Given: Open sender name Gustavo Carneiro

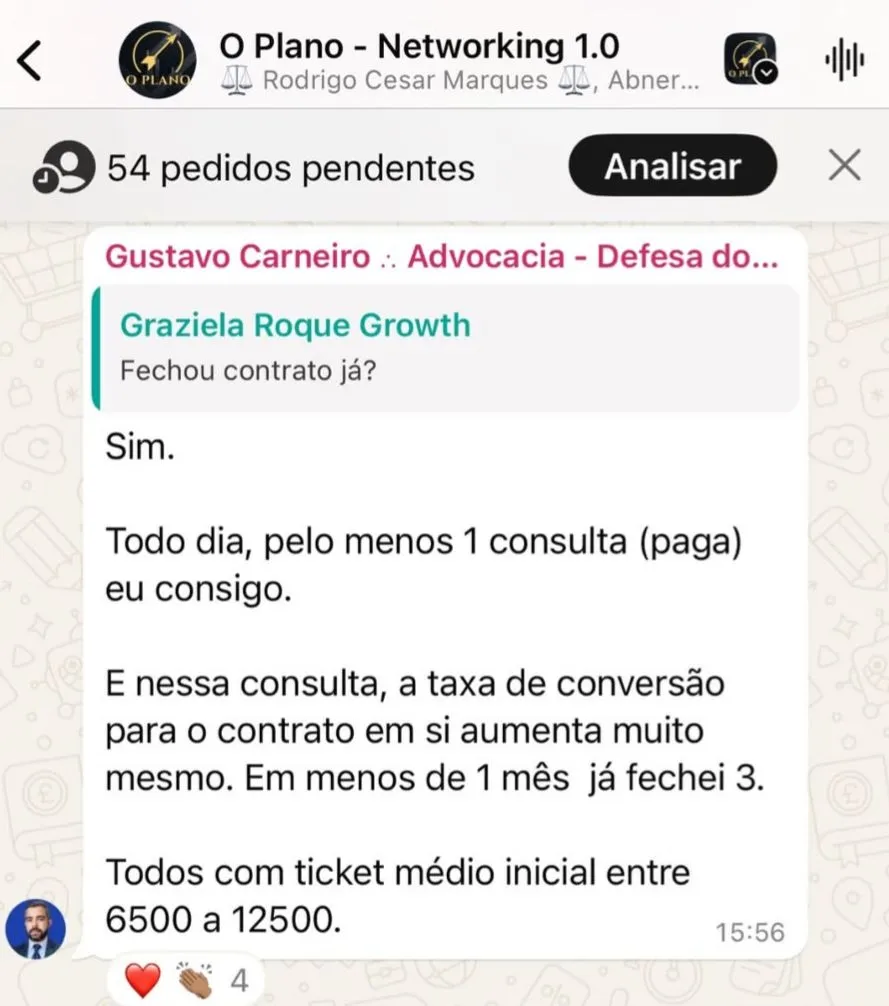Looking at the screenshot, I should click(x=238, y=257).
